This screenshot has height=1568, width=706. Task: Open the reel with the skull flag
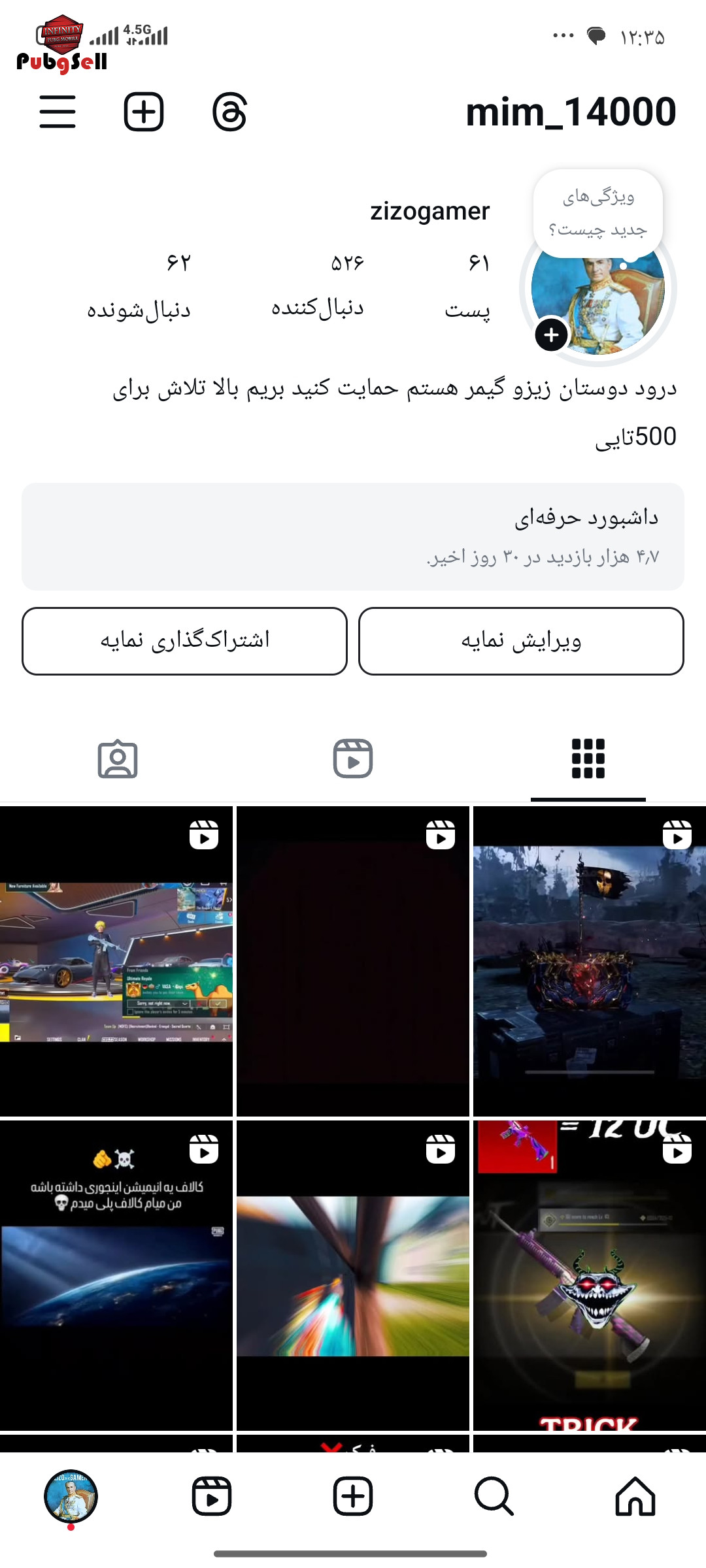590,961
